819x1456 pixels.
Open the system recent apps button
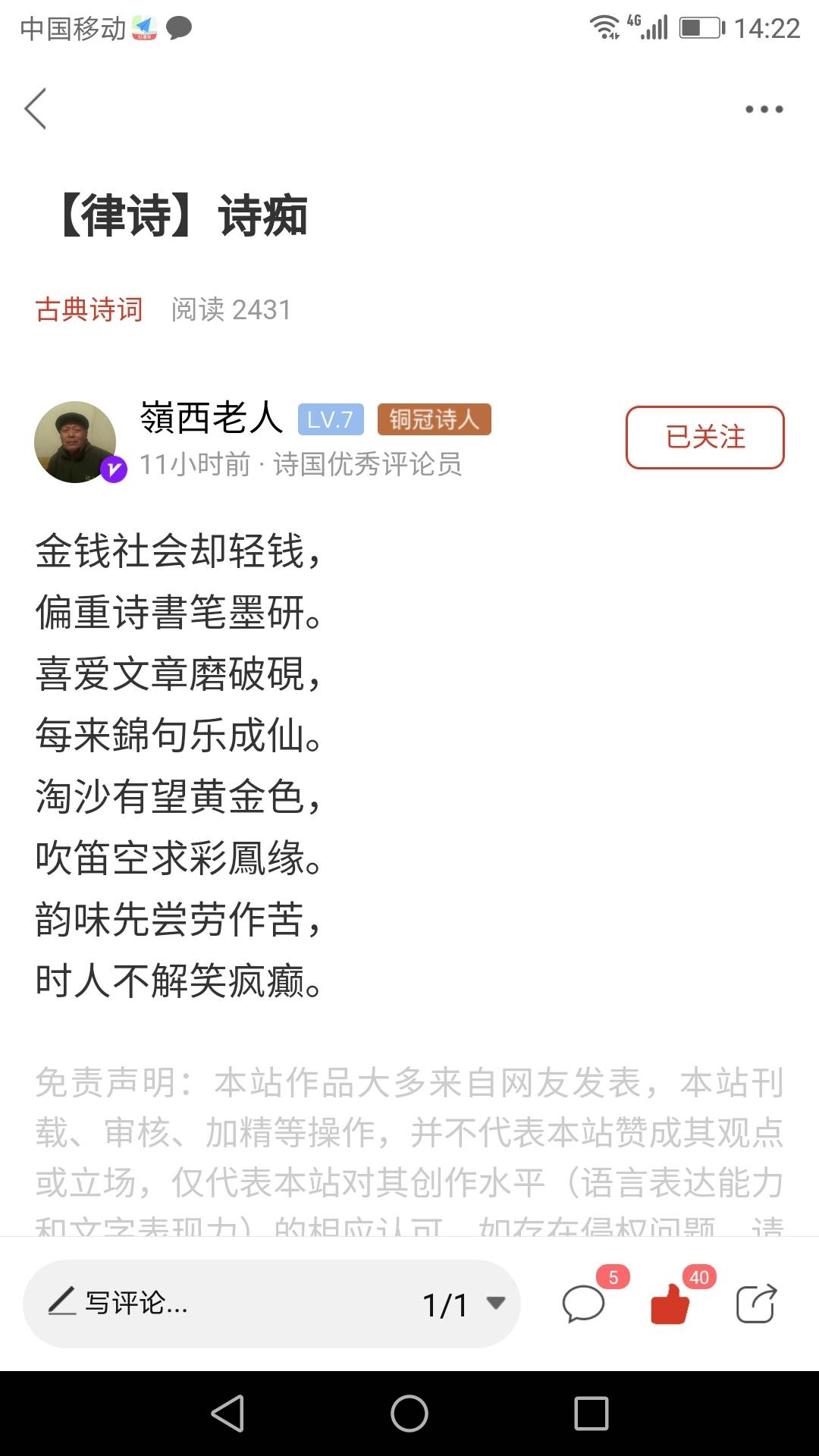point(591,1414)
